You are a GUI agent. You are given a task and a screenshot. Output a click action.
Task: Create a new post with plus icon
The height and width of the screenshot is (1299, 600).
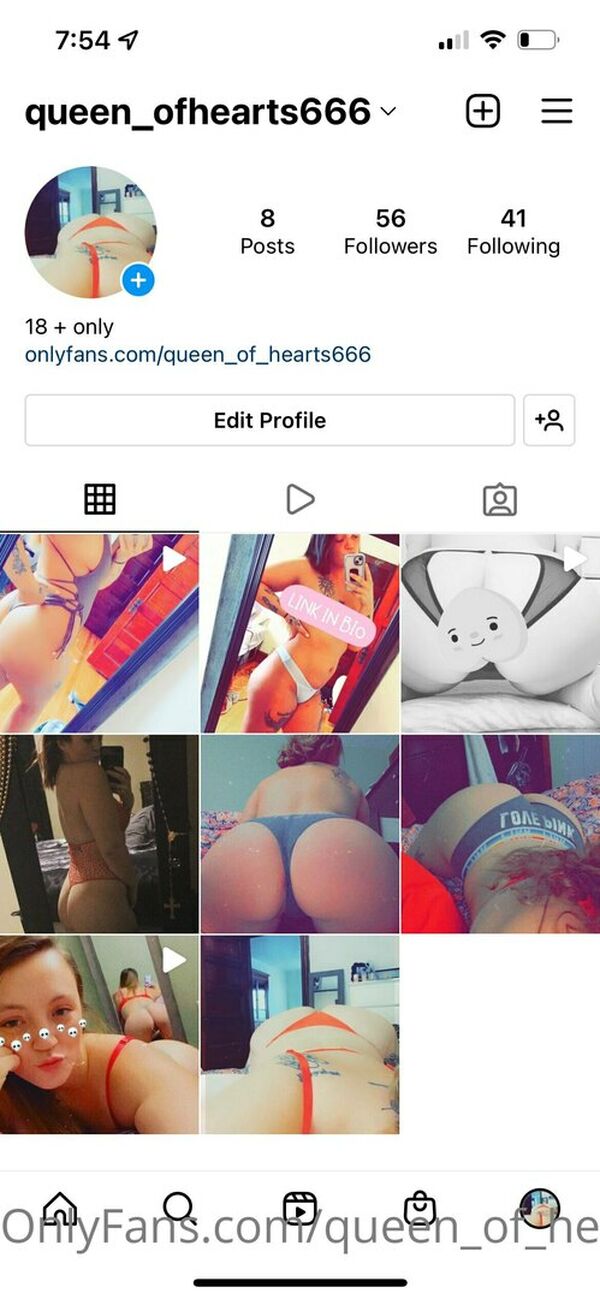pos(483,111)
